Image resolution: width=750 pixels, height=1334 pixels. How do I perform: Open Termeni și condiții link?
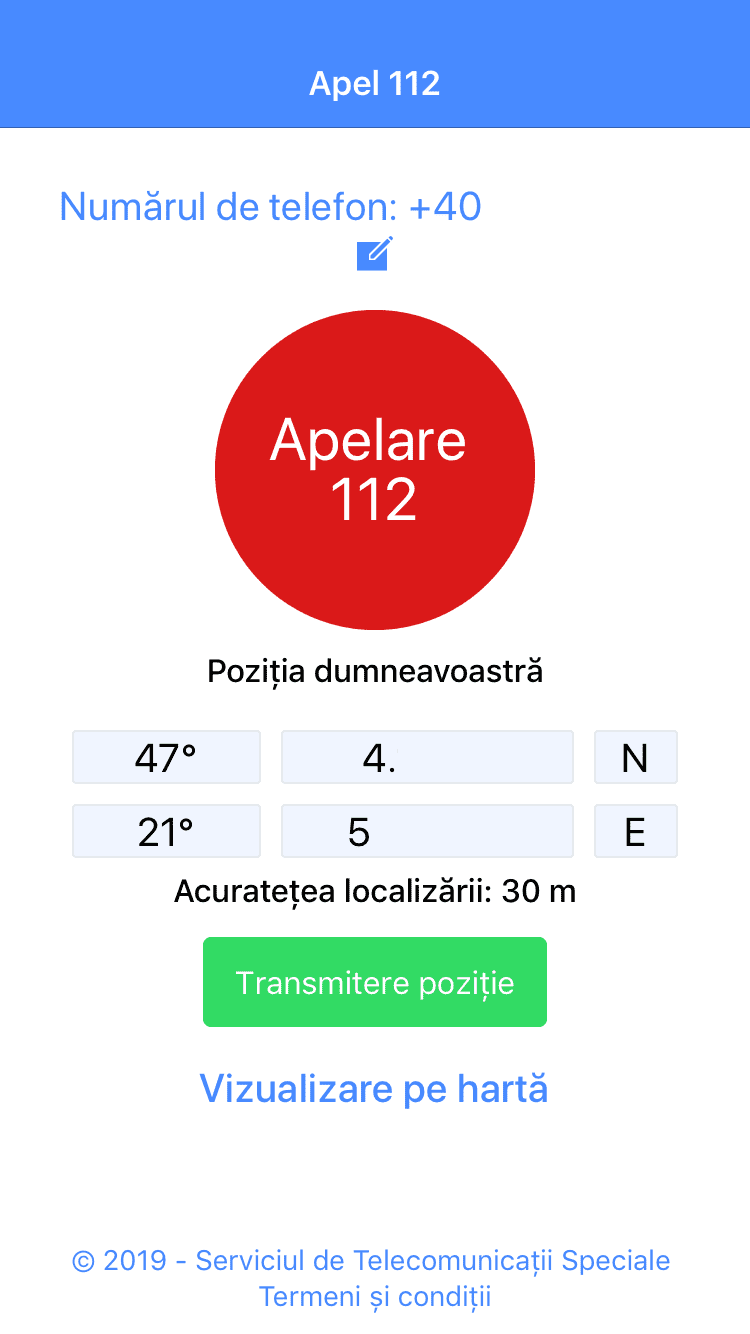(x=375, y=1297)
